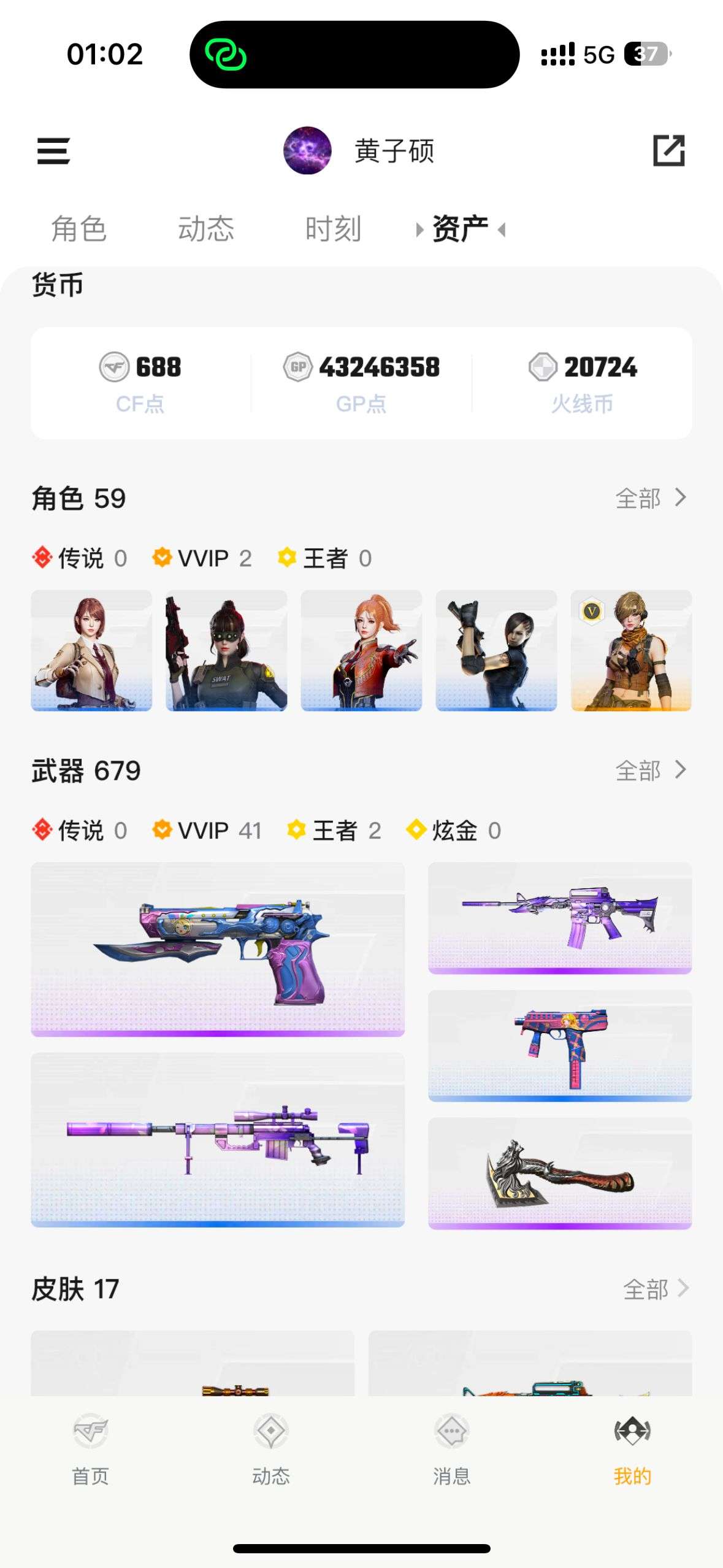Open the 我的 tab
The height and width of the screenshot is (1568, 723).
coord(632,1448)
